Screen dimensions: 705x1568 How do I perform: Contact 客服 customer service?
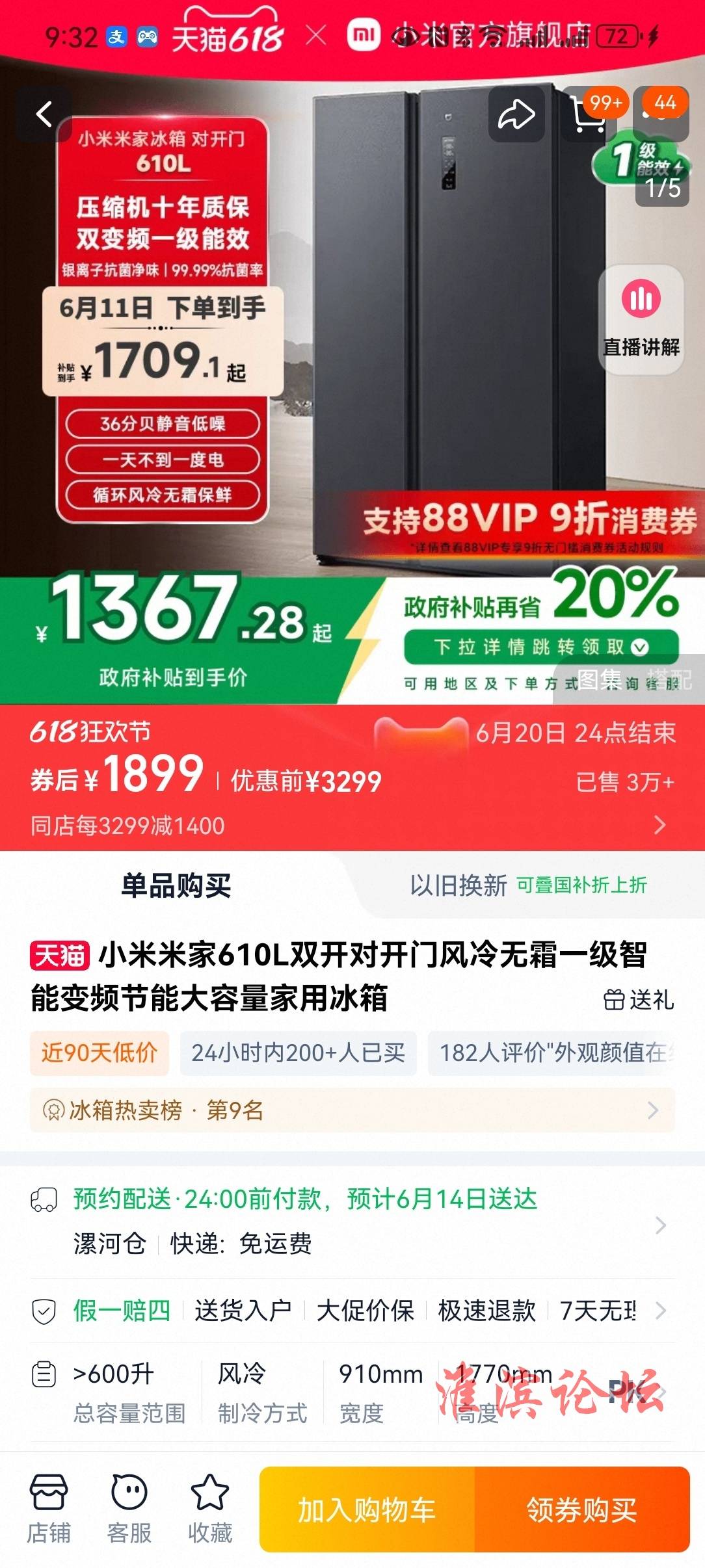click(129, 1509)
